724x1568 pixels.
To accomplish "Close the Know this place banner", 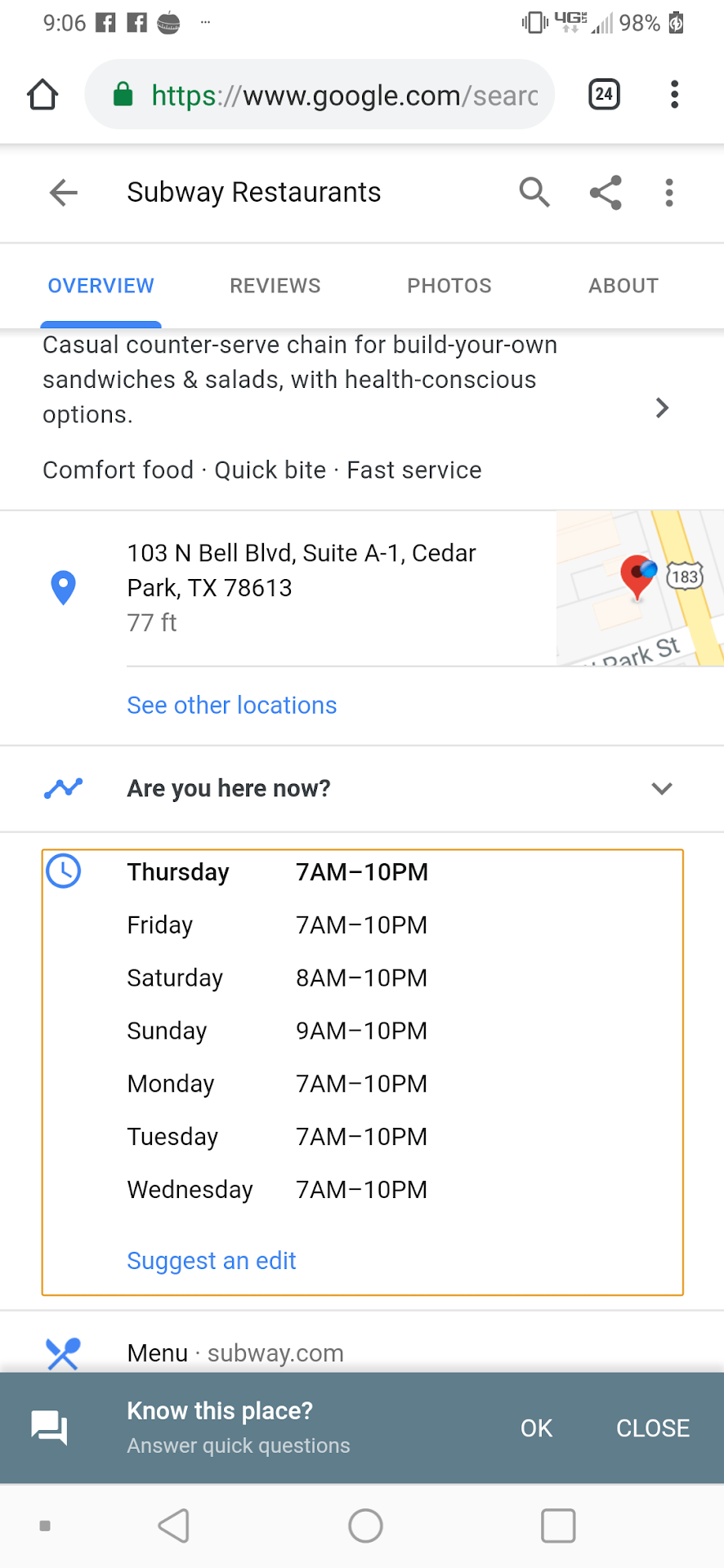I will [652, 1428].
